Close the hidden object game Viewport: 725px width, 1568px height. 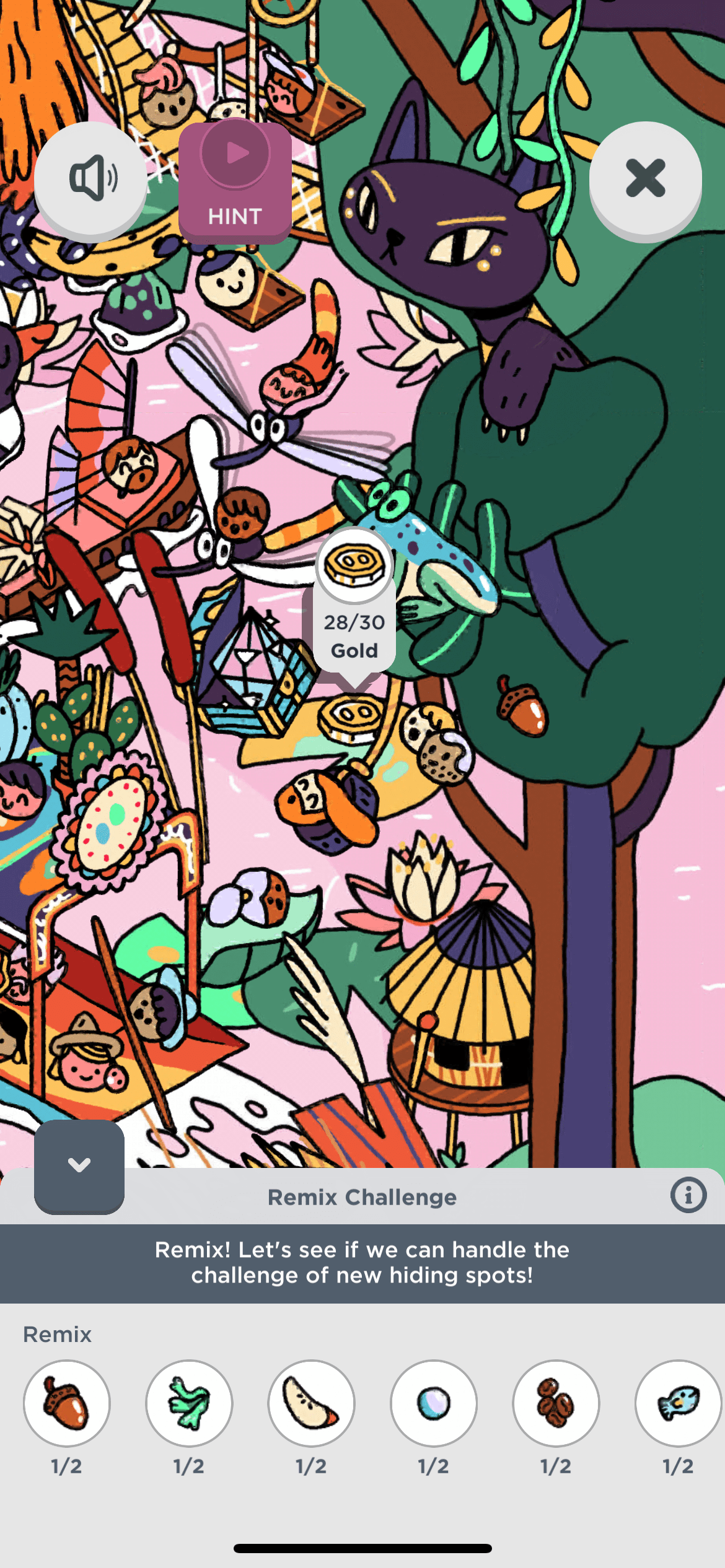click(x=645, y=179)
